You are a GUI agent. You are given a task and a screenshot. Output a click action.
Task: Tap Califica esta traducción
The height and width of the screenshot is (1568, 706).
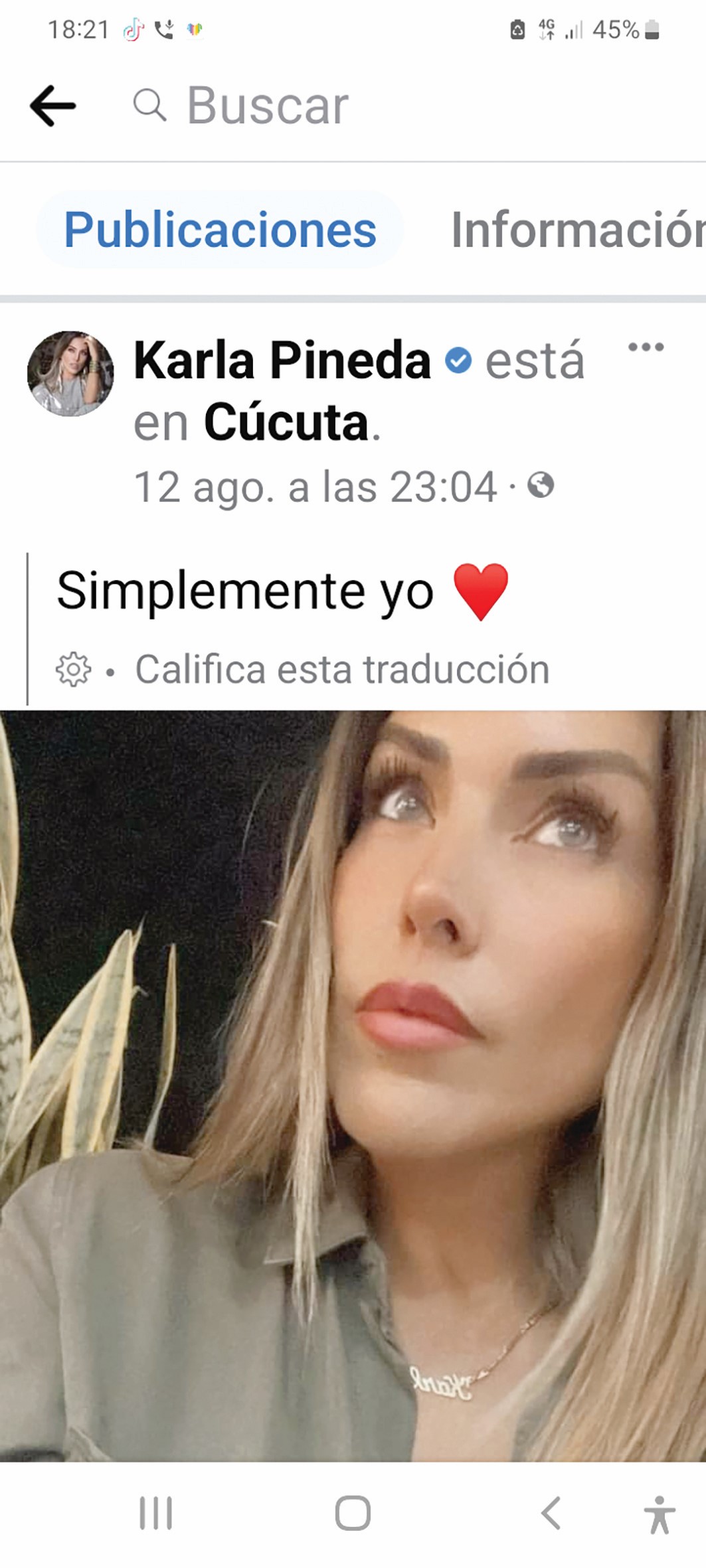click(x=342, y=669)
